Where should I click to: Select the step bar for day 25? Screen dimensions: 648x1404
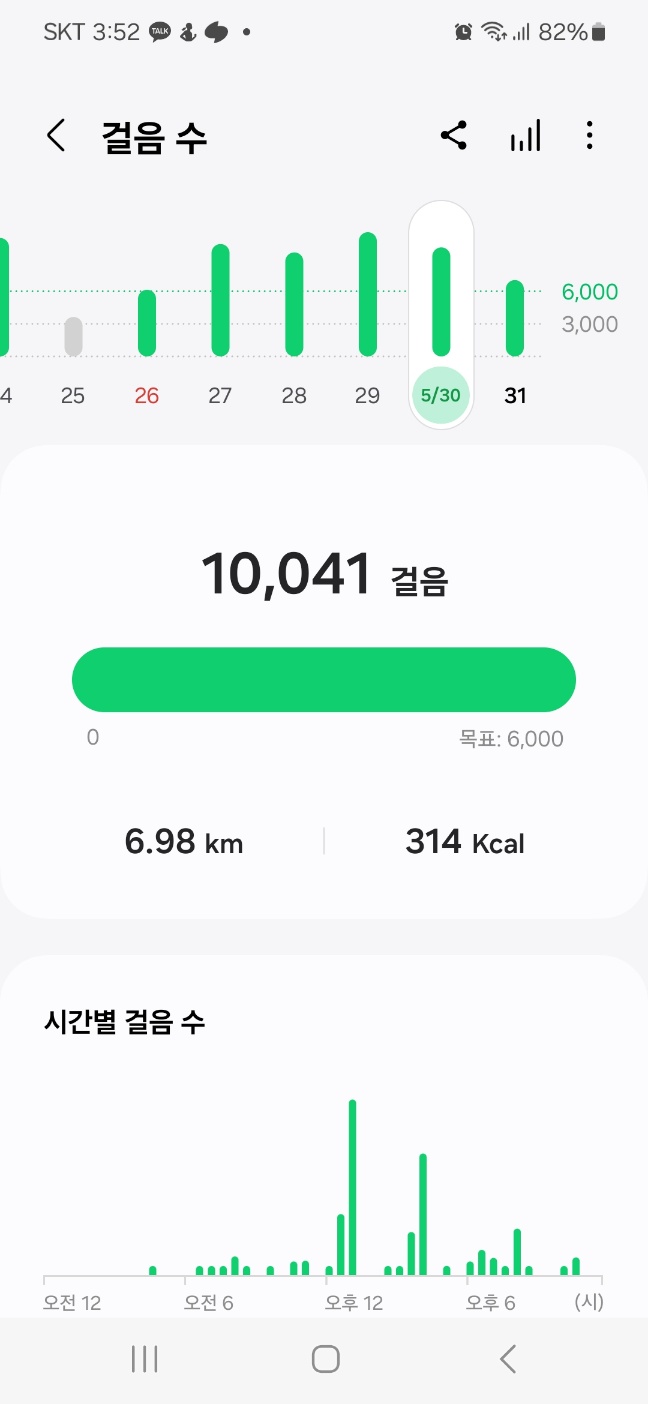click(x=73, y=337)
